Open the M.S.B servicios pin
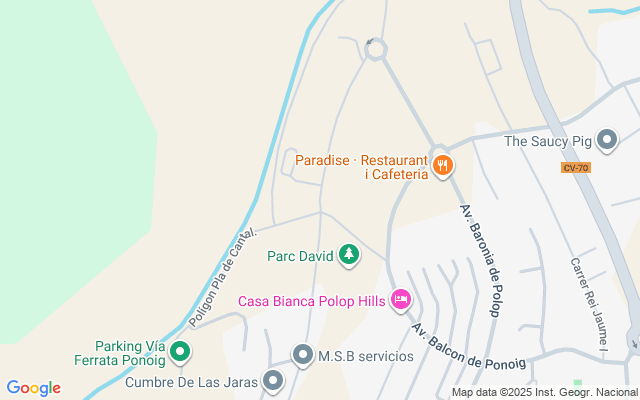Viewport: 640px width, 400px height. 303,354
